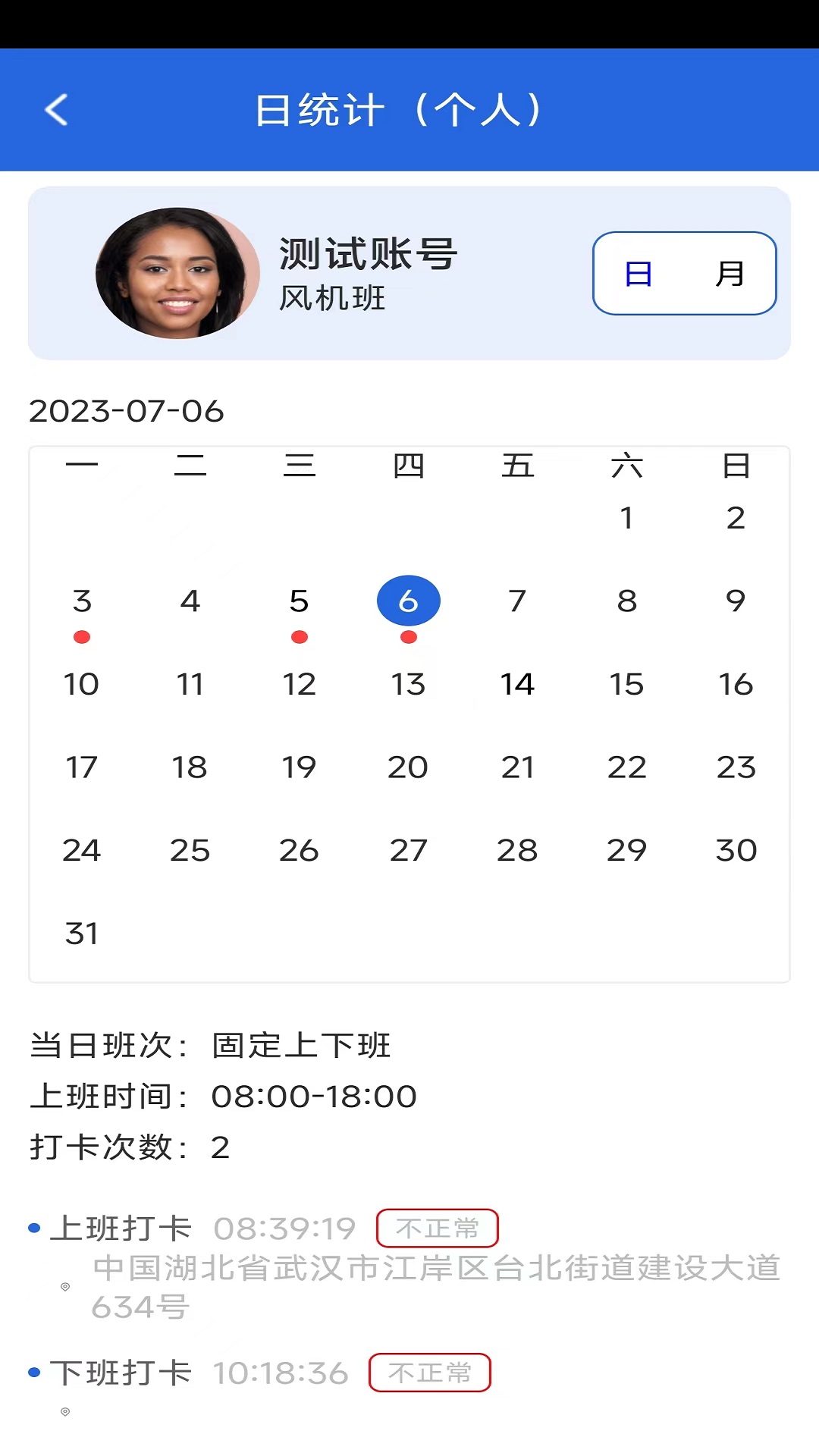
Task: Choose July 20 on the calendar
Action: tap(408, 767)
